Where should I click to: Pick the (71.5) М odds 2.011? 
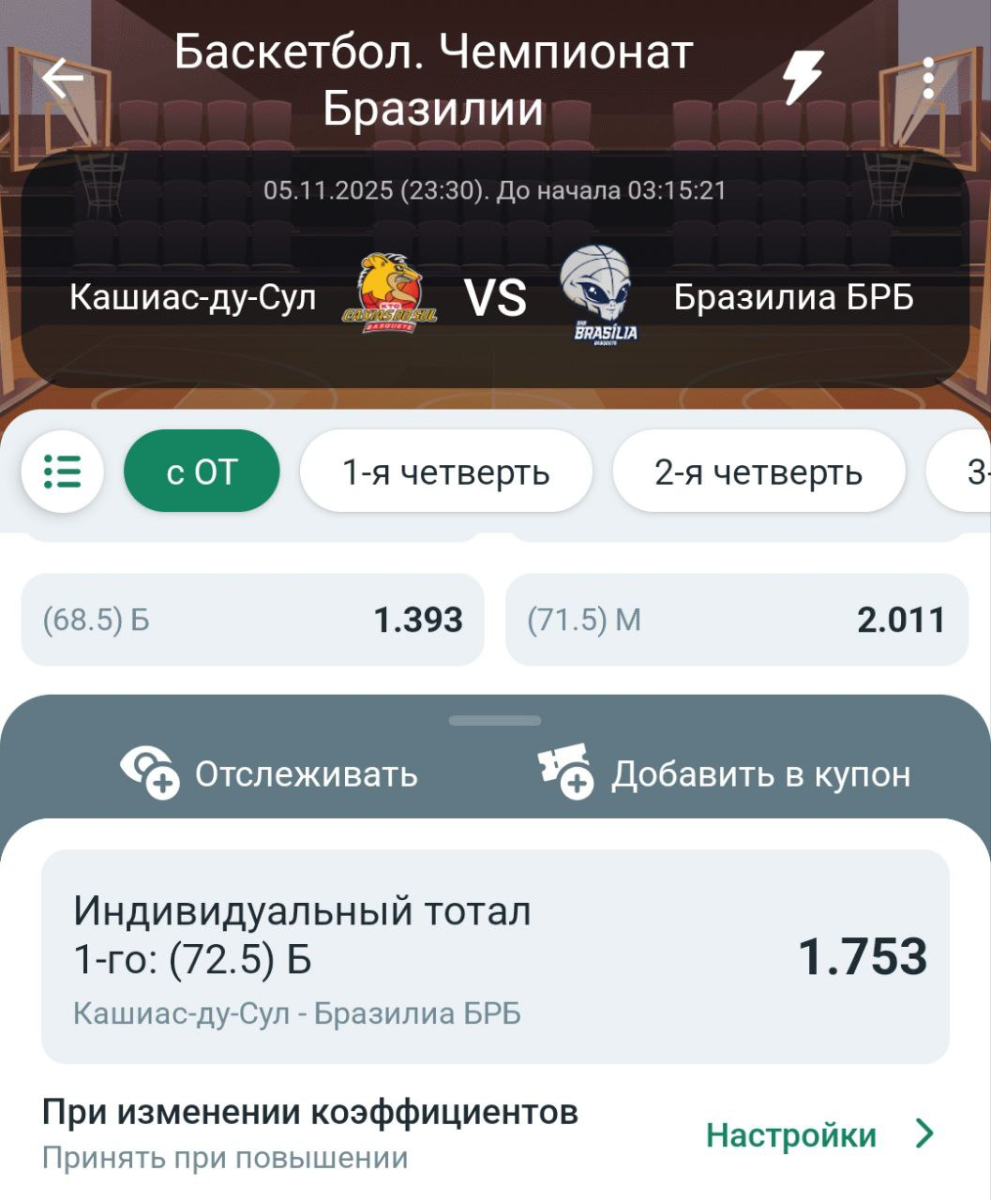pyautogui.click(x=736, y=620)
